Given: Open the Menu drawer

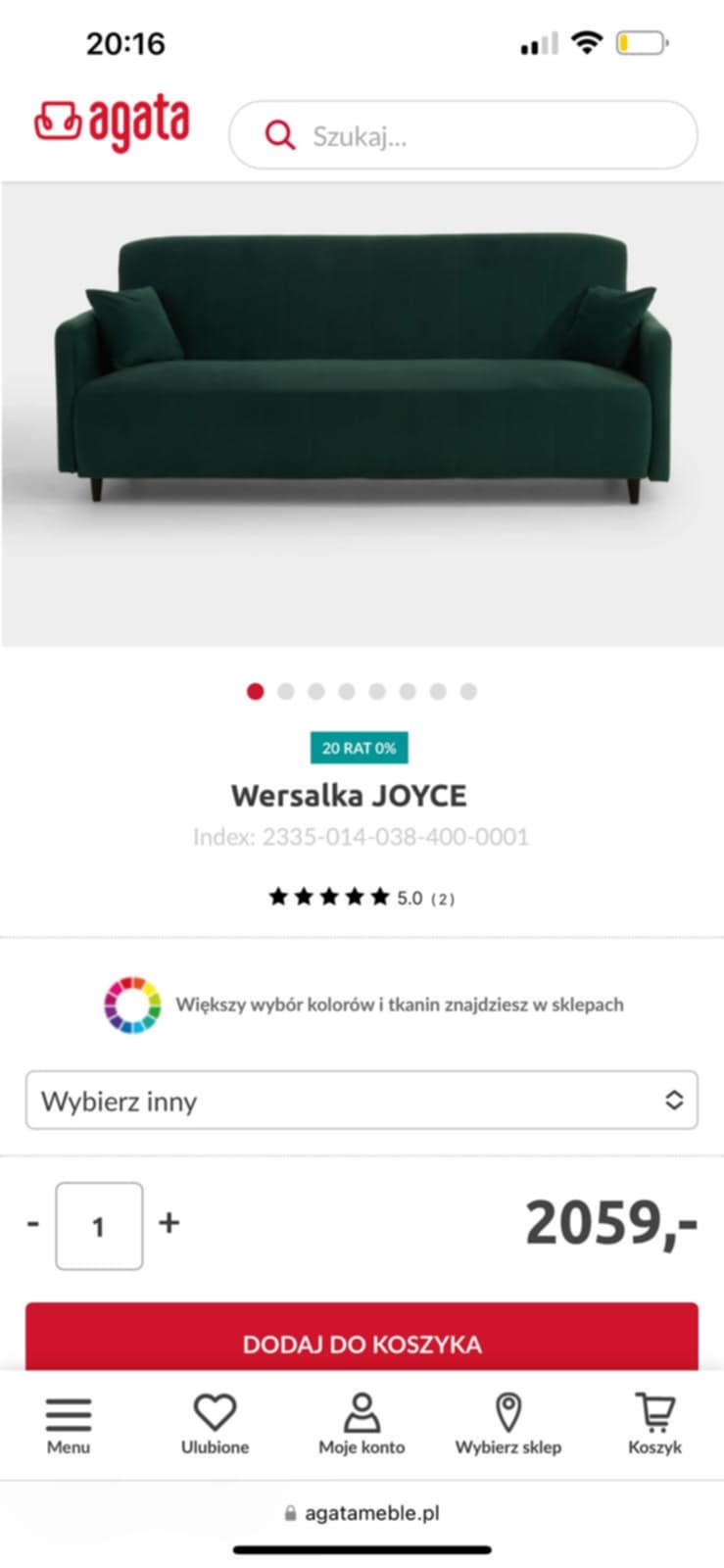Looking at the screenshot, I should click(69, 1424).
